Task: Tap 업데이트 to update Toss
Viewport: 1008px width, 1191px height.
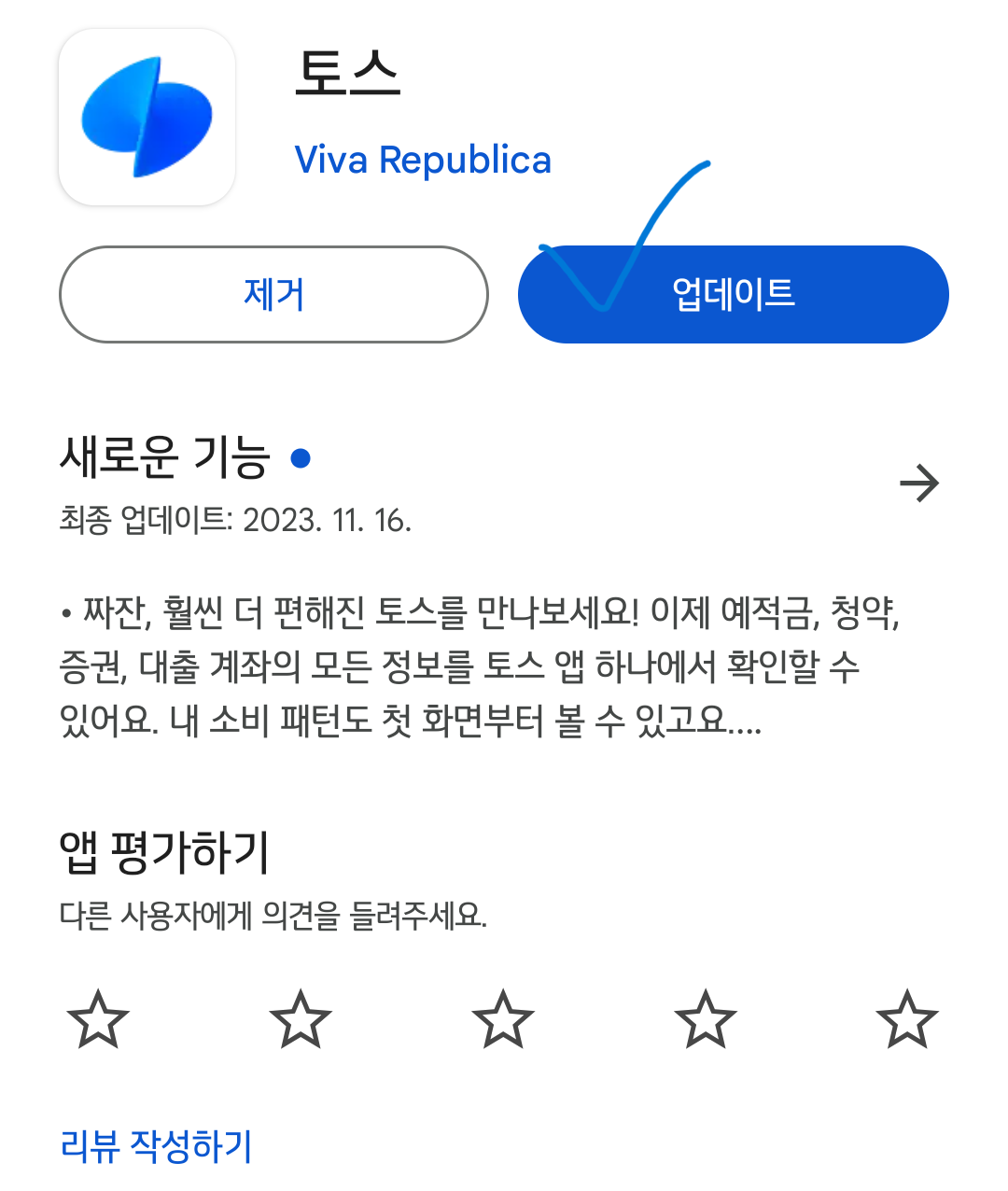Action: 732,294
